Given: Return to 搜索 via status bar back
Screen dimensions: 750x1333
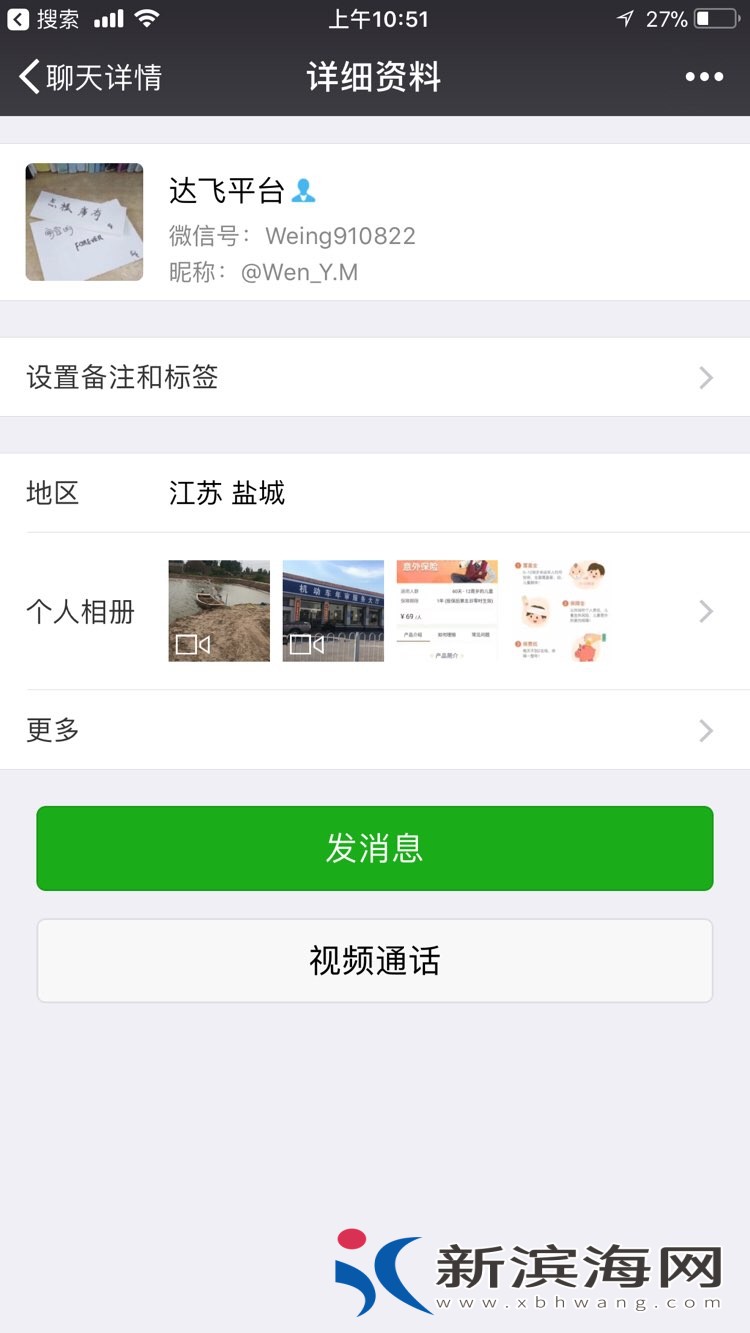Looking at the screenshot, I should (x=44, y=19).
